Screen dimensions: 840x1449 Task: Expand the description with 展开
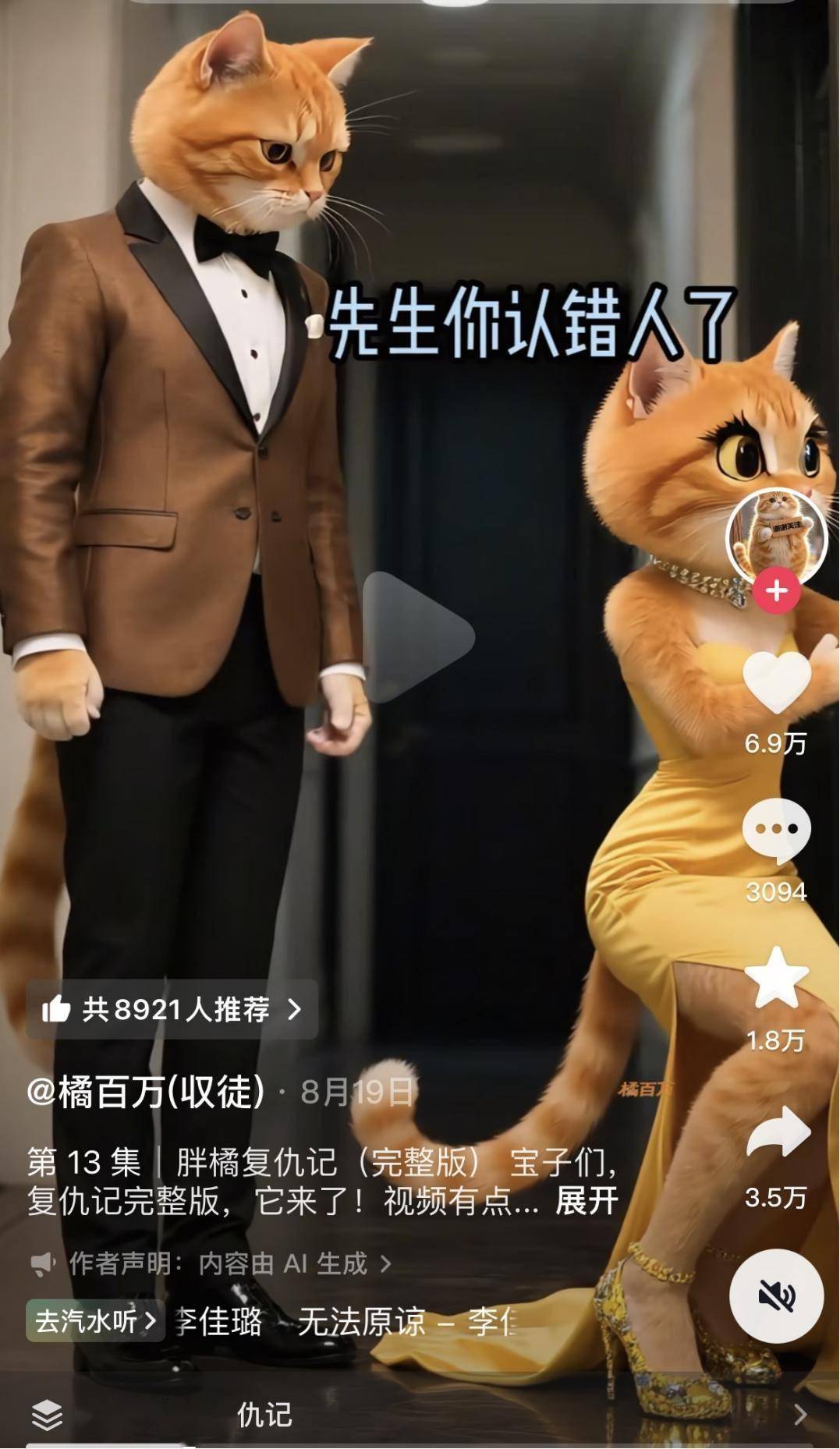pyautogui.click(x=587, y=1202)
